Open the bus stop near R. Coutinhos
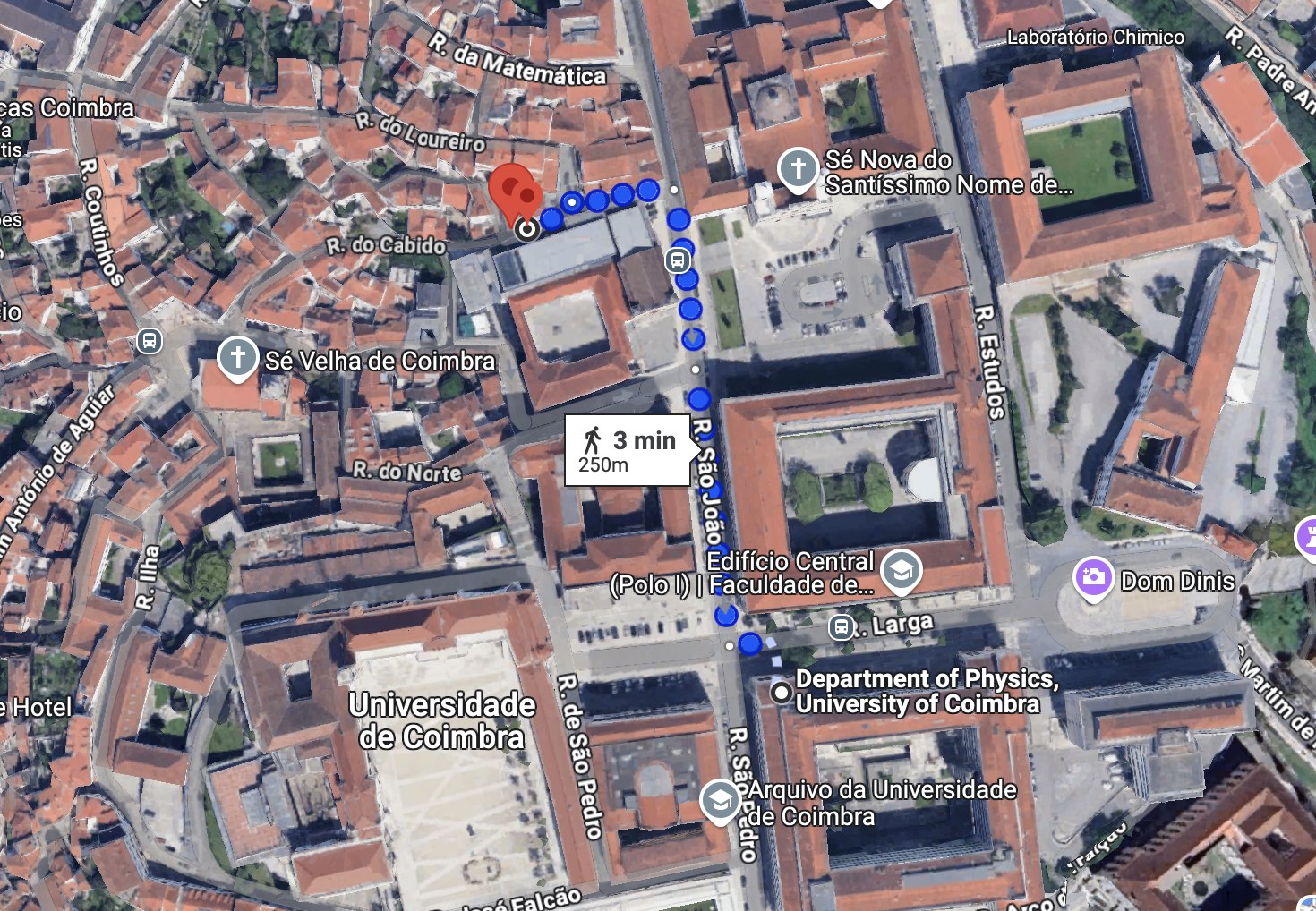Screen dimensions: 1316x911 point(150,341)
